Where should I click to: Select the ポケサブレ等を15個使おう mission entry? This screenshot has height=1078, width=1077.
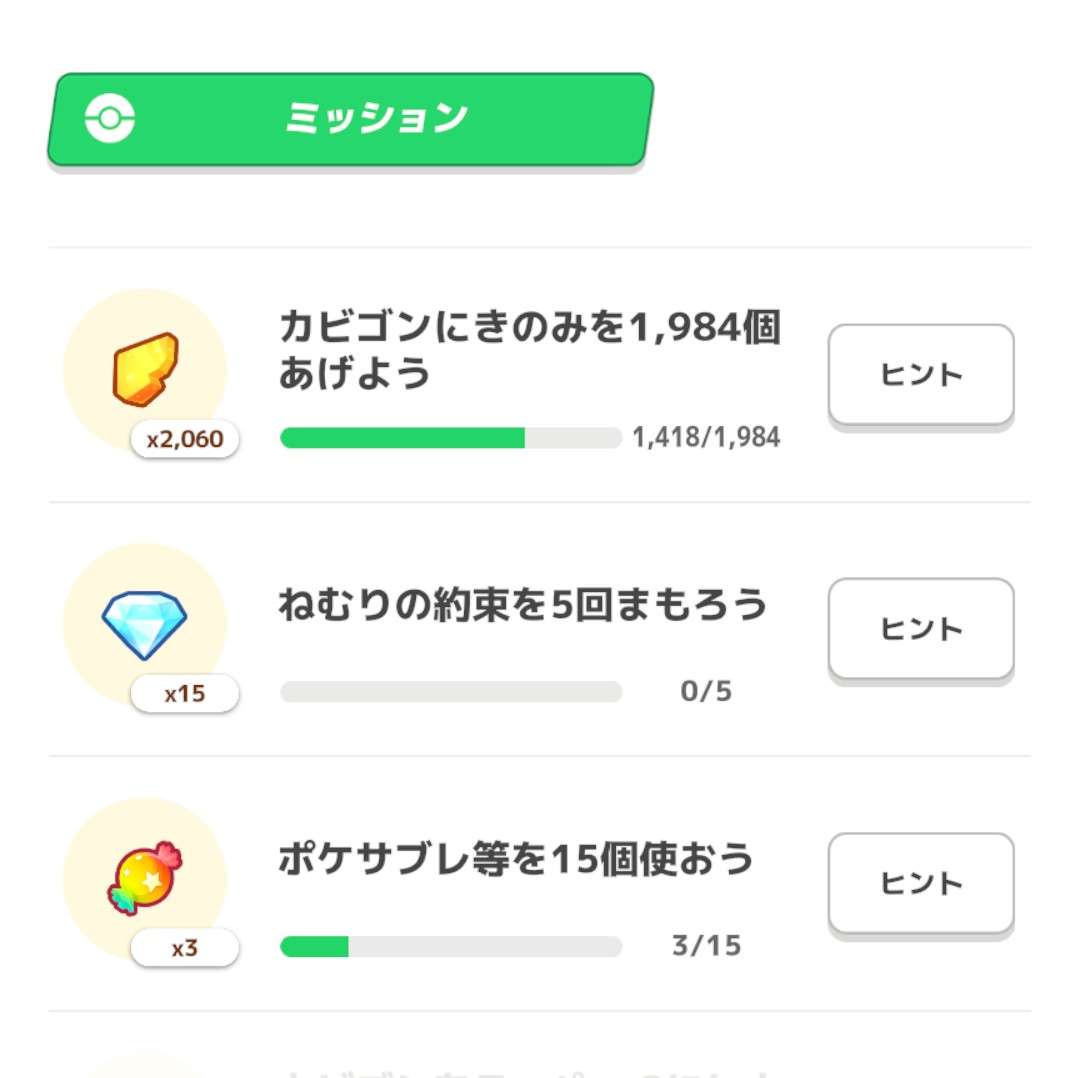tap(517, 857)
